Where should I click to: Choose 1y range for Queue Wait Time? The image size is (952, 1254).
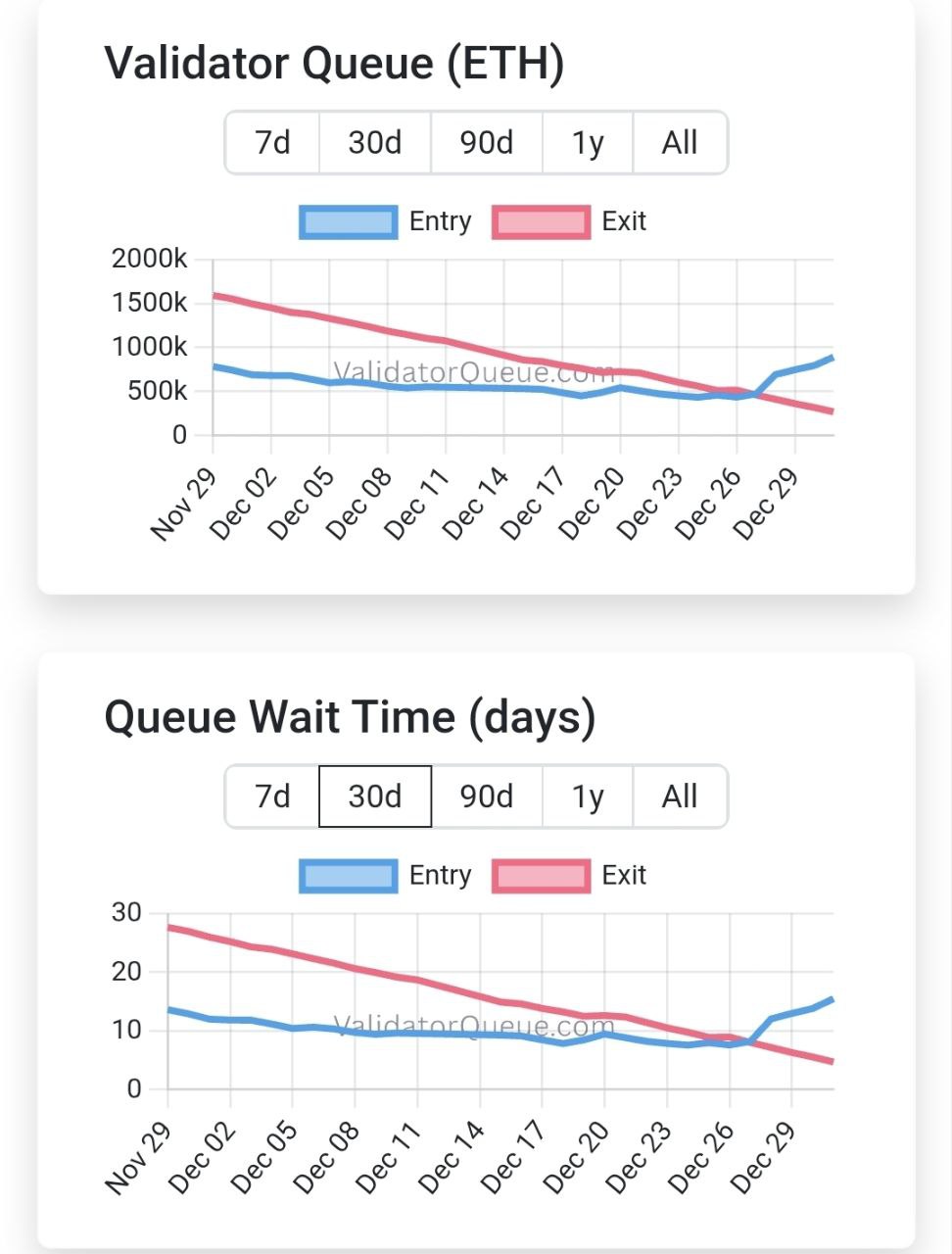588,796
